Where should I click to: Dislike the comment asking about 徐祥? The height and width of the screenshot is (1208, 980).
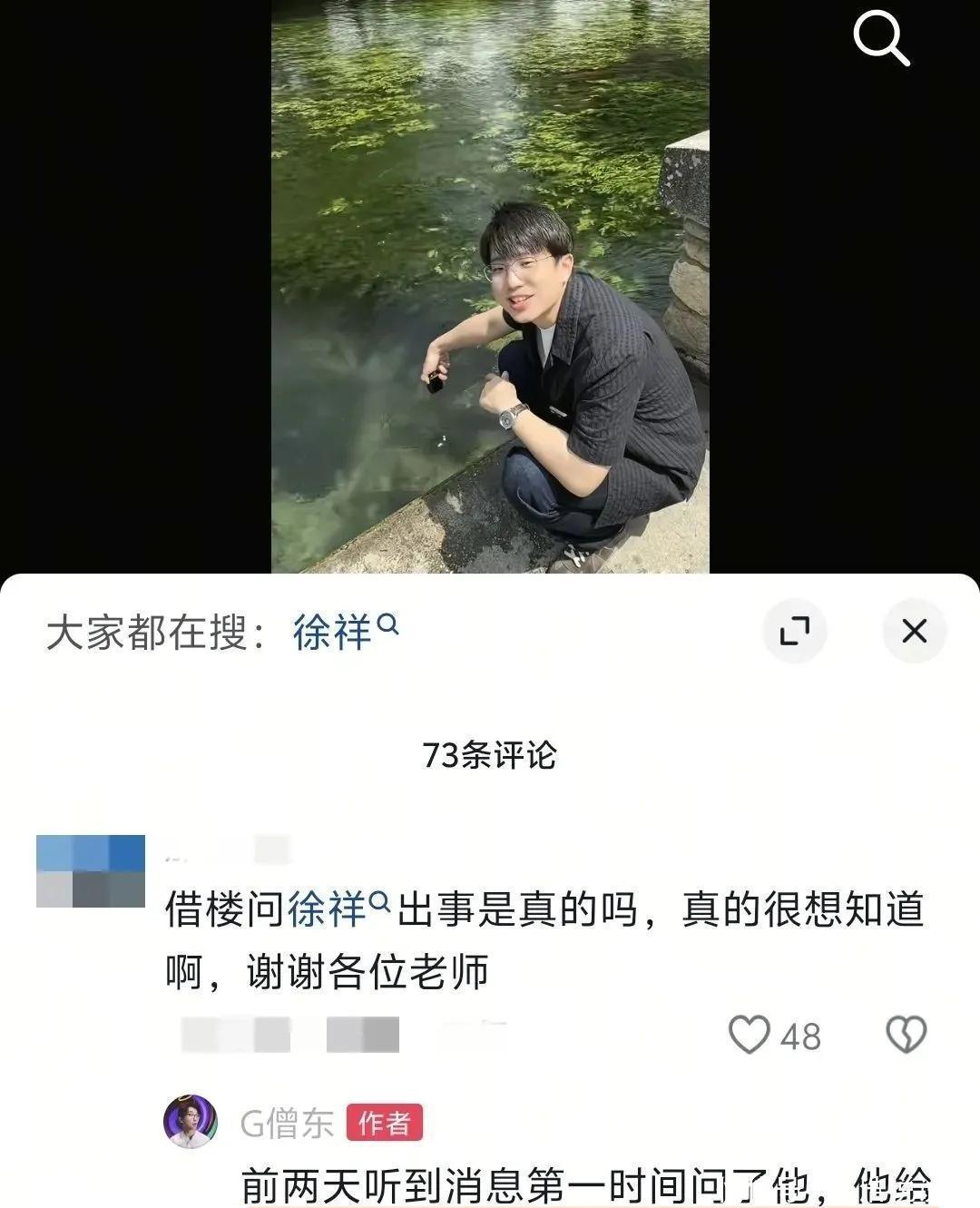tap(906, 1035)
